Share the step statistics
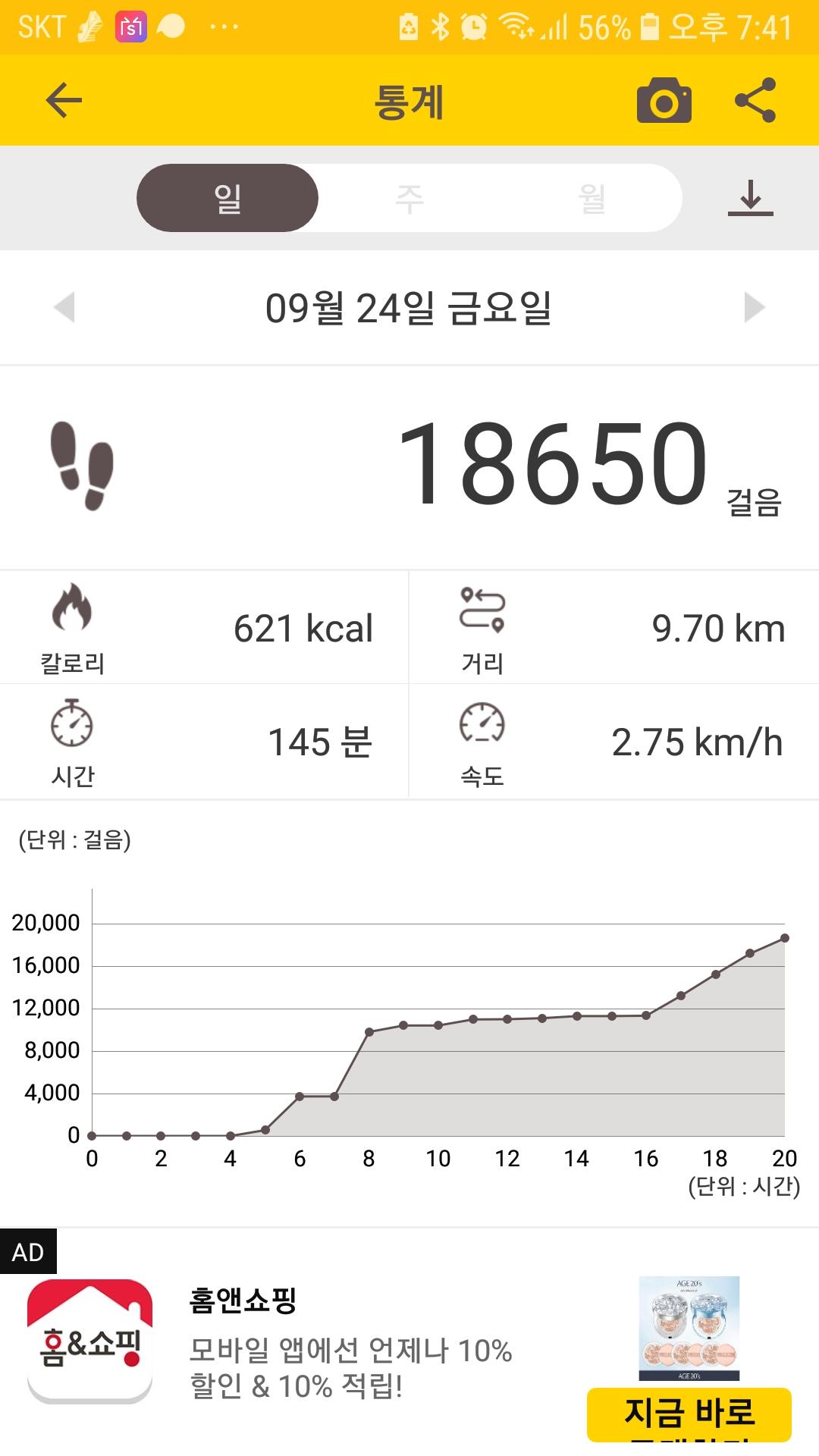 (x=755, y=100)
